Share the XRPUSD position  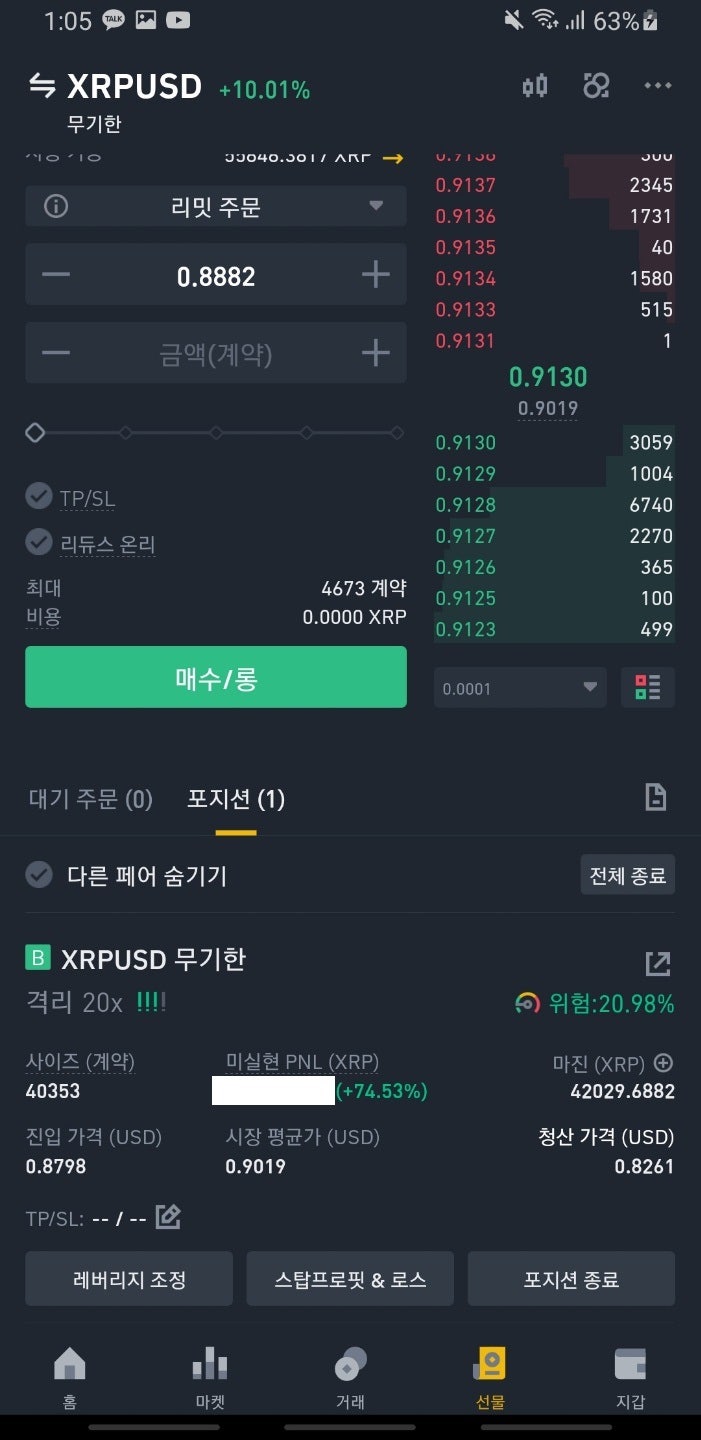coord(658,964)
